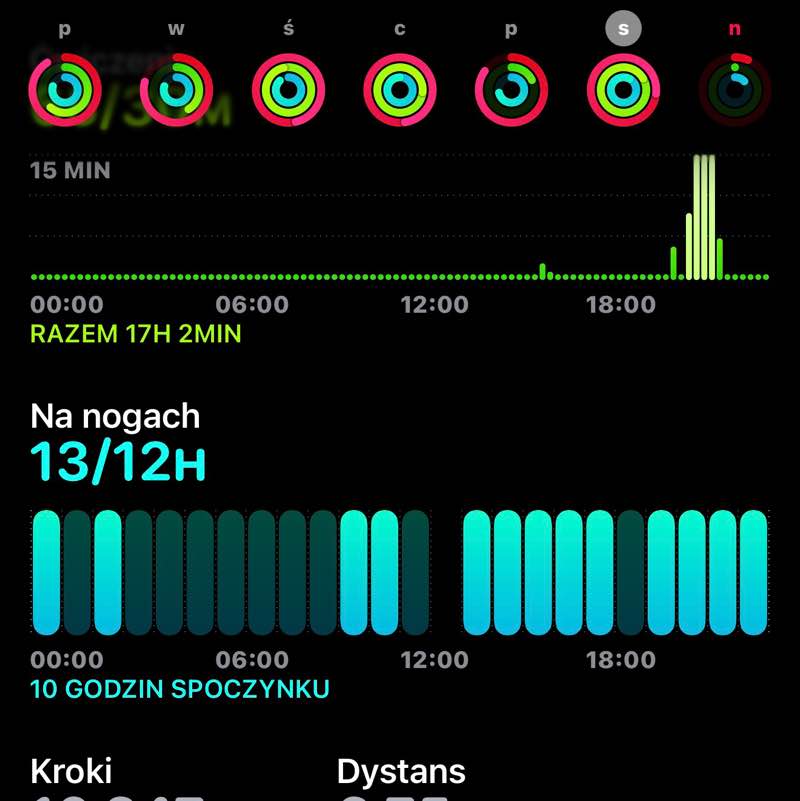Toggle to the 'w' Tuesday day marker

click(178, 28)
